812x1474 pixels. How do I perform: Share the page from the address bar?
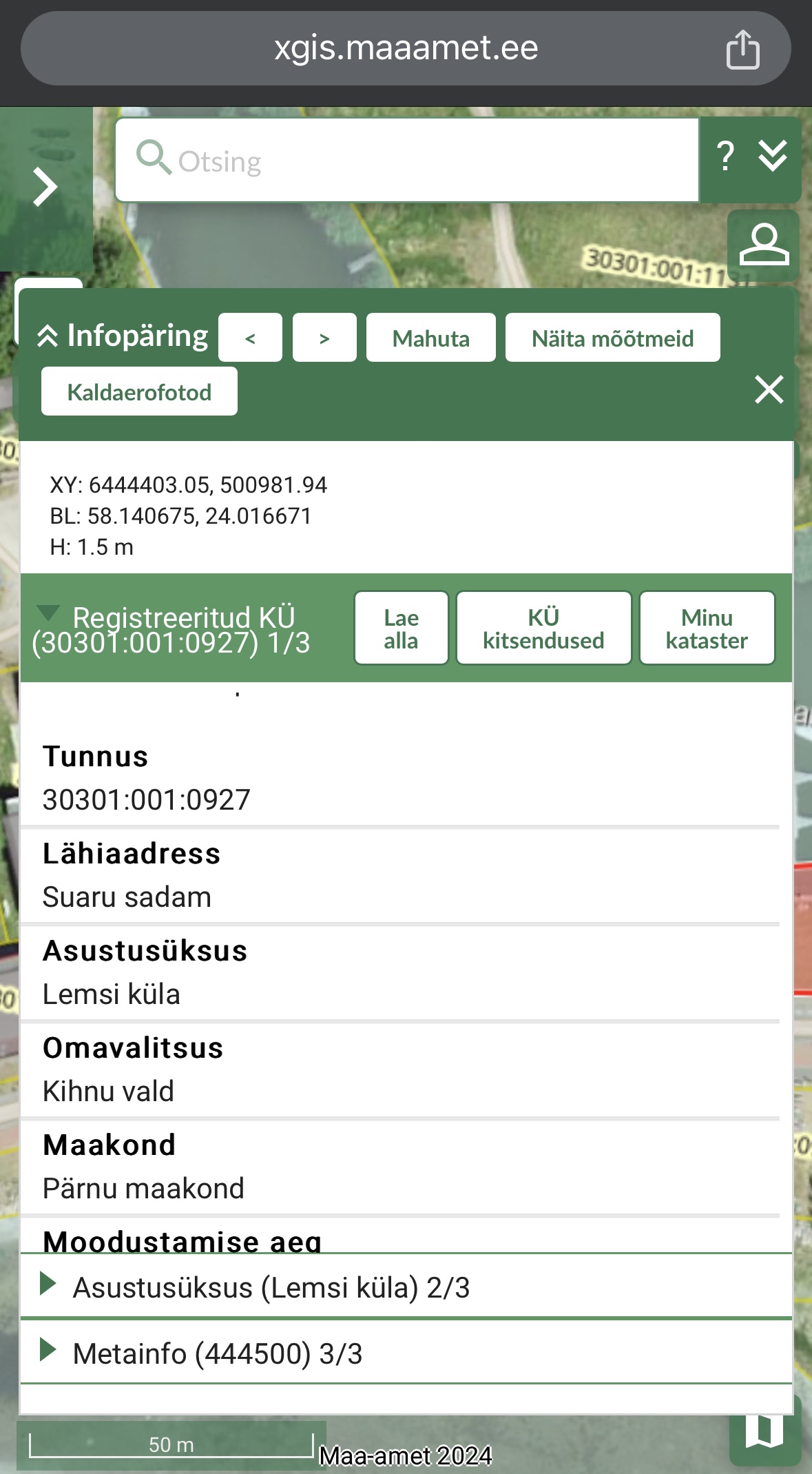(x=742, y=49)
